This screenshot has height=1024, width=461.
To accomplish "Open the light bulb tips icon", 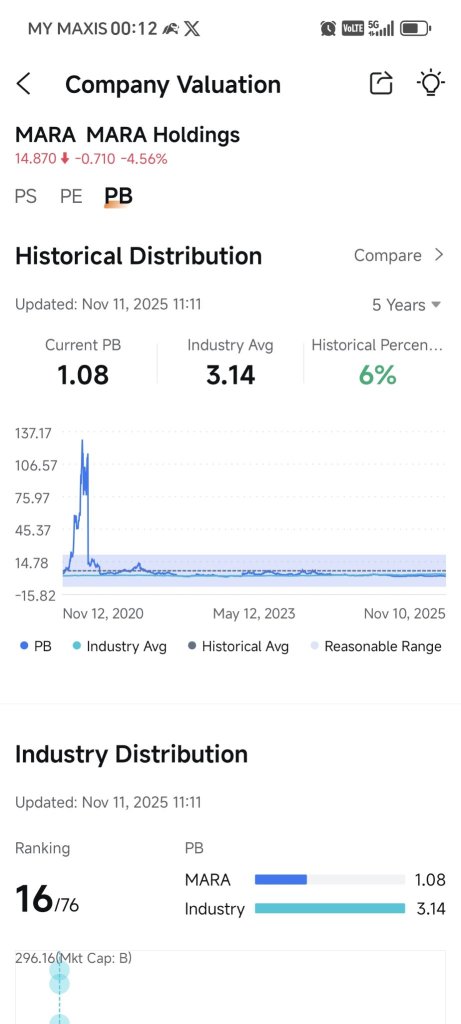I will [430, 84].
